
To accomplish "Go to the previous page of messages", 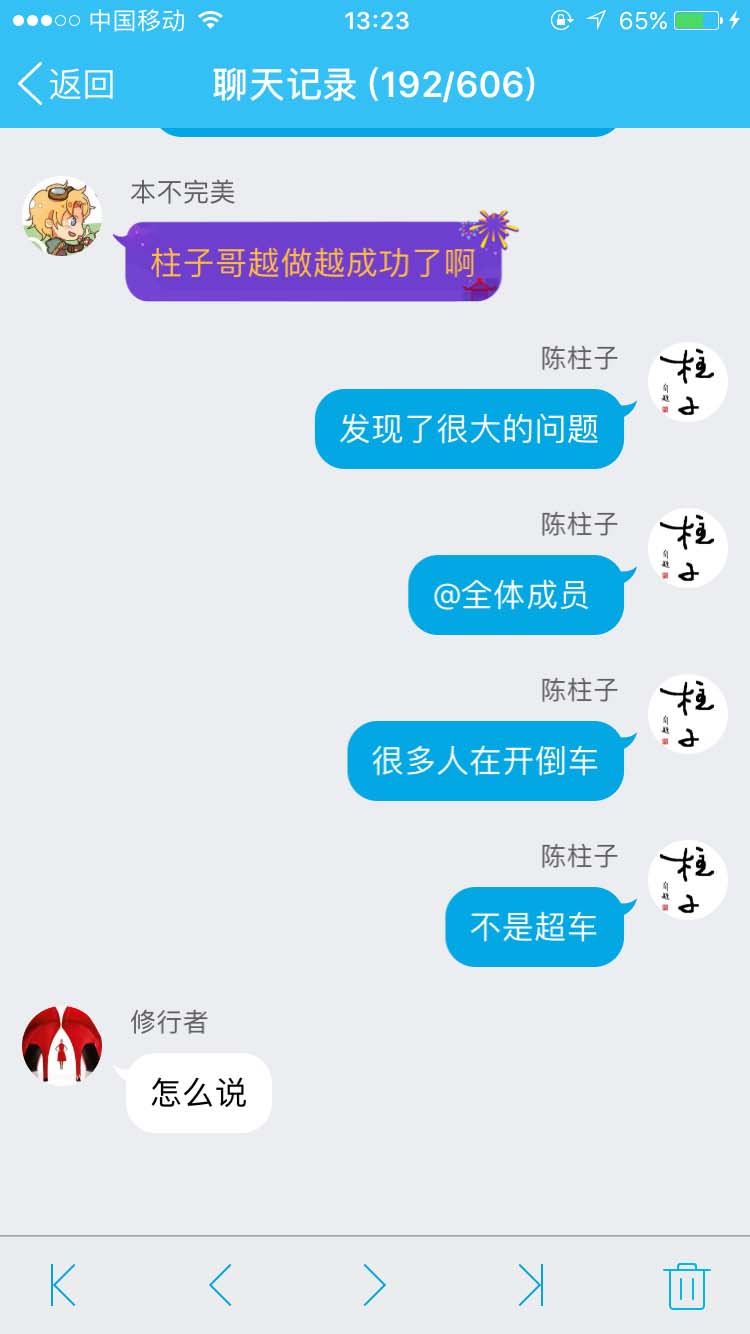I will tap(218, 1283).
